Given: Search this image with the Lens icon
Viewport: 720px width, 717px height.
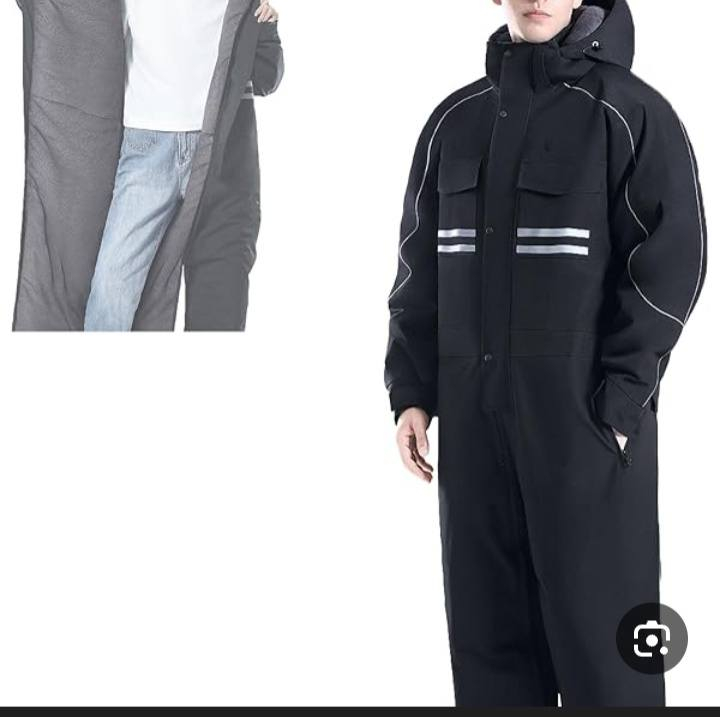Looking at the screenshot, I should 651,638.
